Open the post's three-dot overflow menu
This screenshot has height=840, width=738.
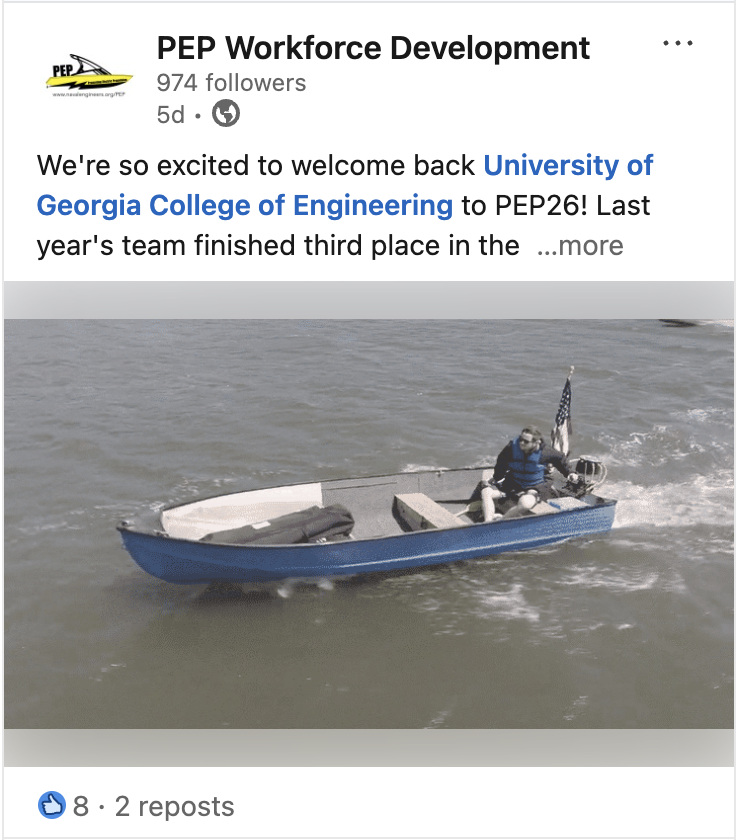678,45
